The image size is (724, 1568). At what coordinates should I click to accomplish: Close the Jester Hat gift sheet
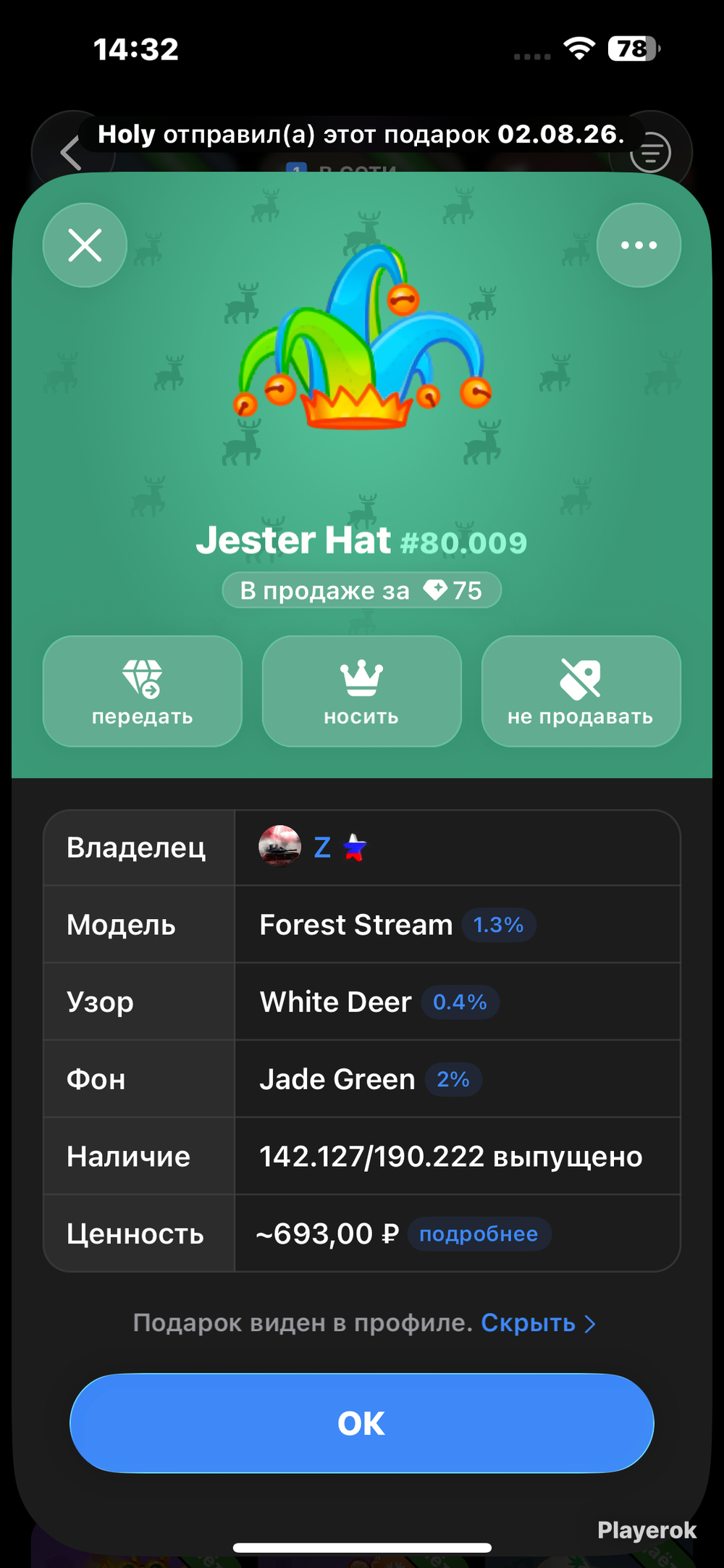click(x=85, y=246)
